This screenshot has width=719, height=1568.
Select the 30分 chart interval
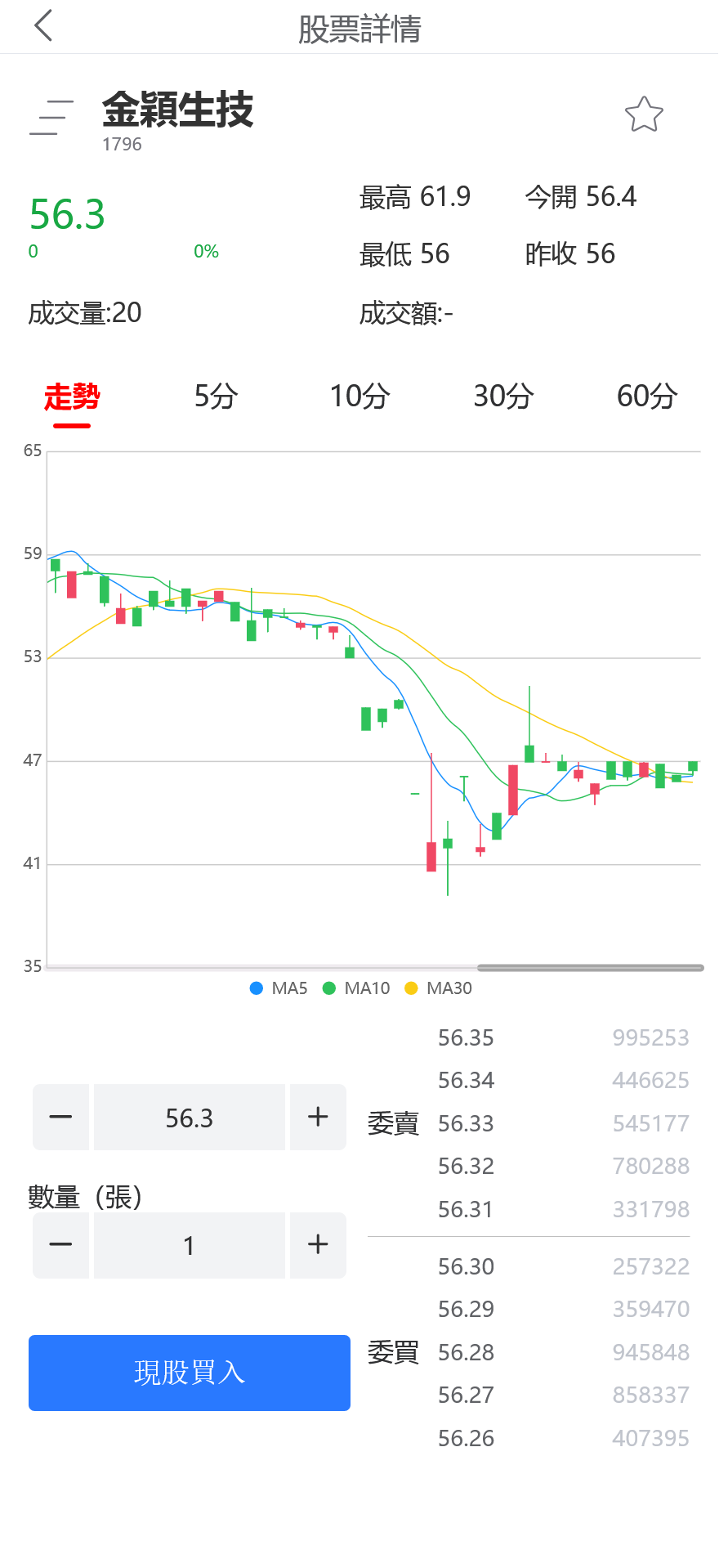[503, 396]
